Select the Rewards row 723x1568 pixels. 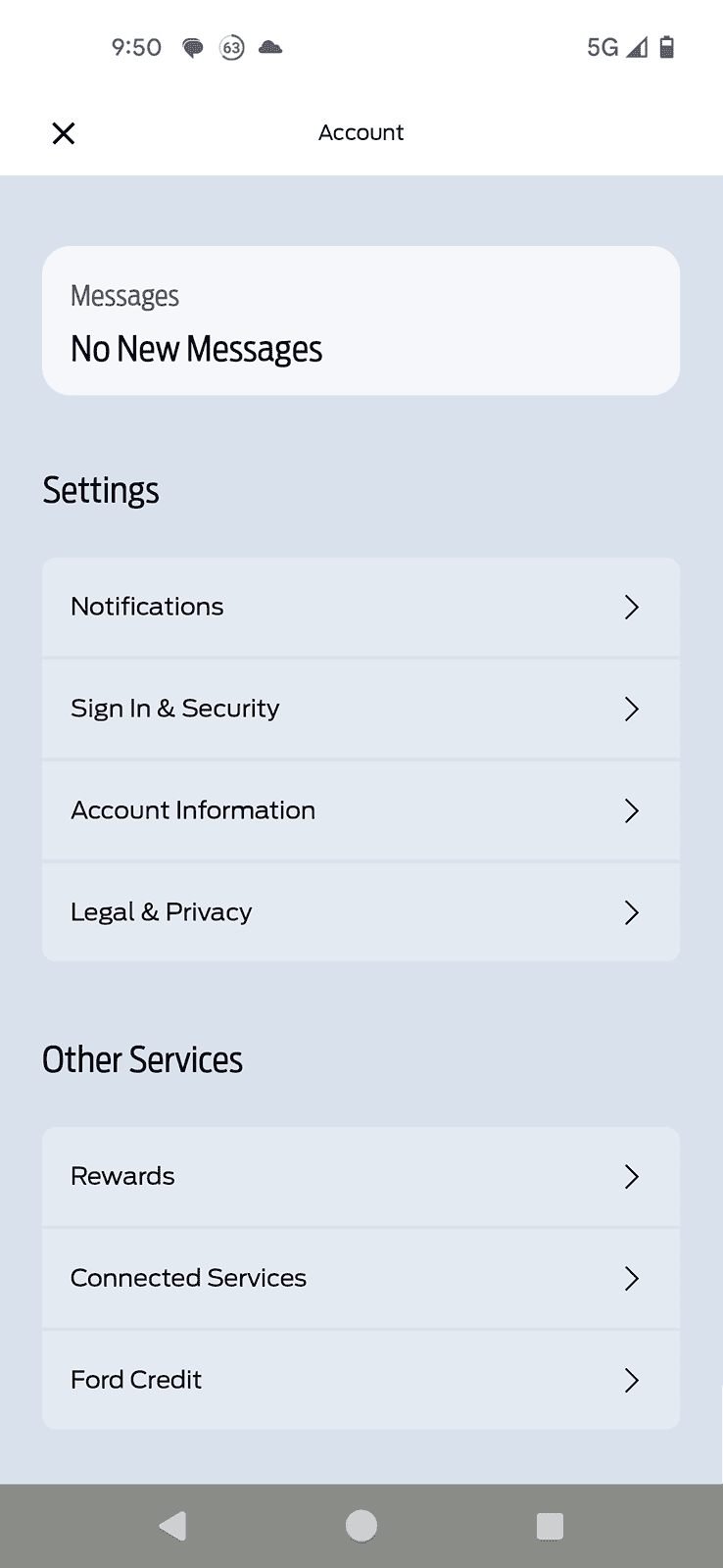[361, 1176]
